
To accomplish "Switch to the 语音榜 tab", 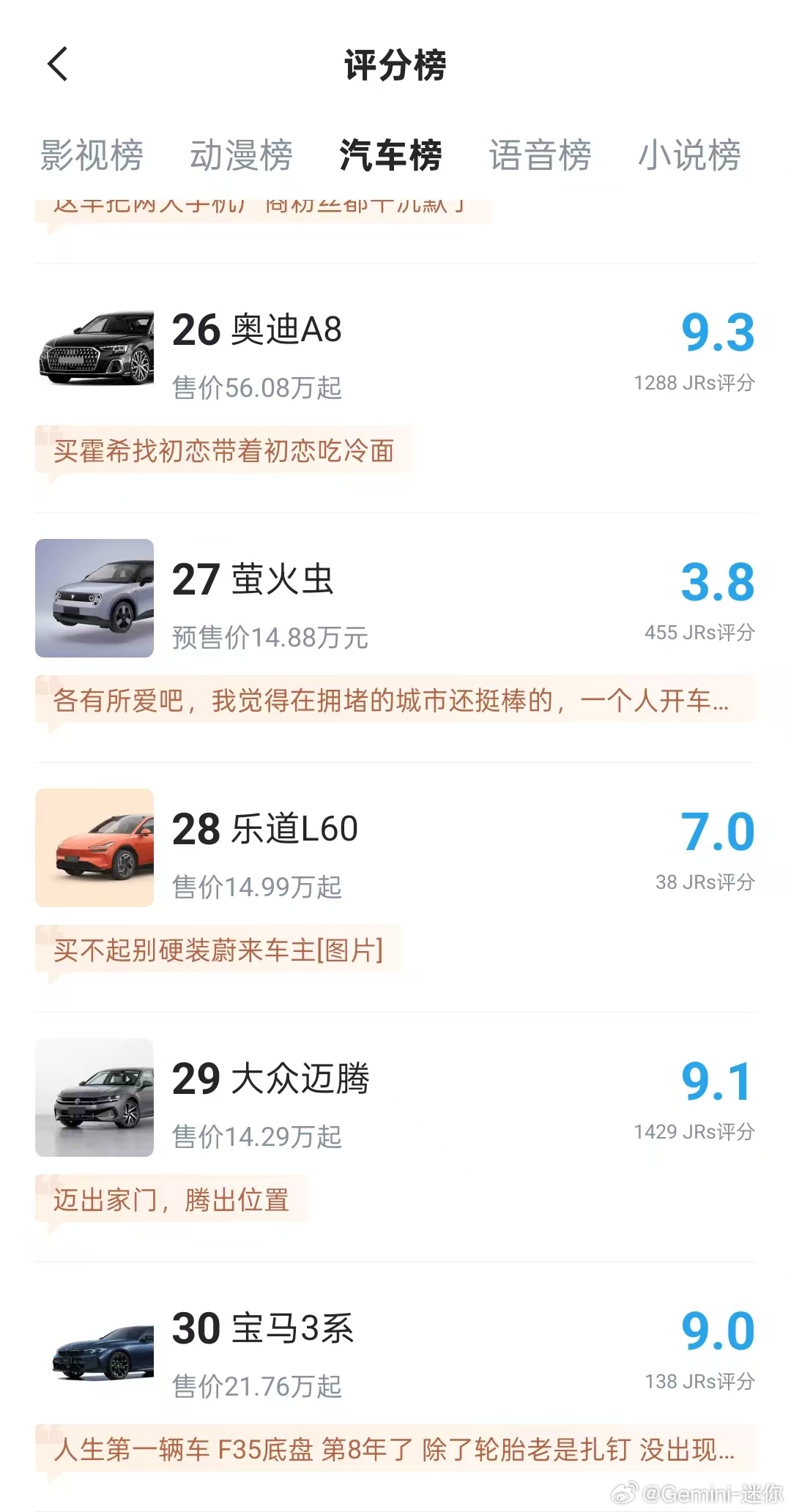I will pyautogui.click(x=540, y=155).
